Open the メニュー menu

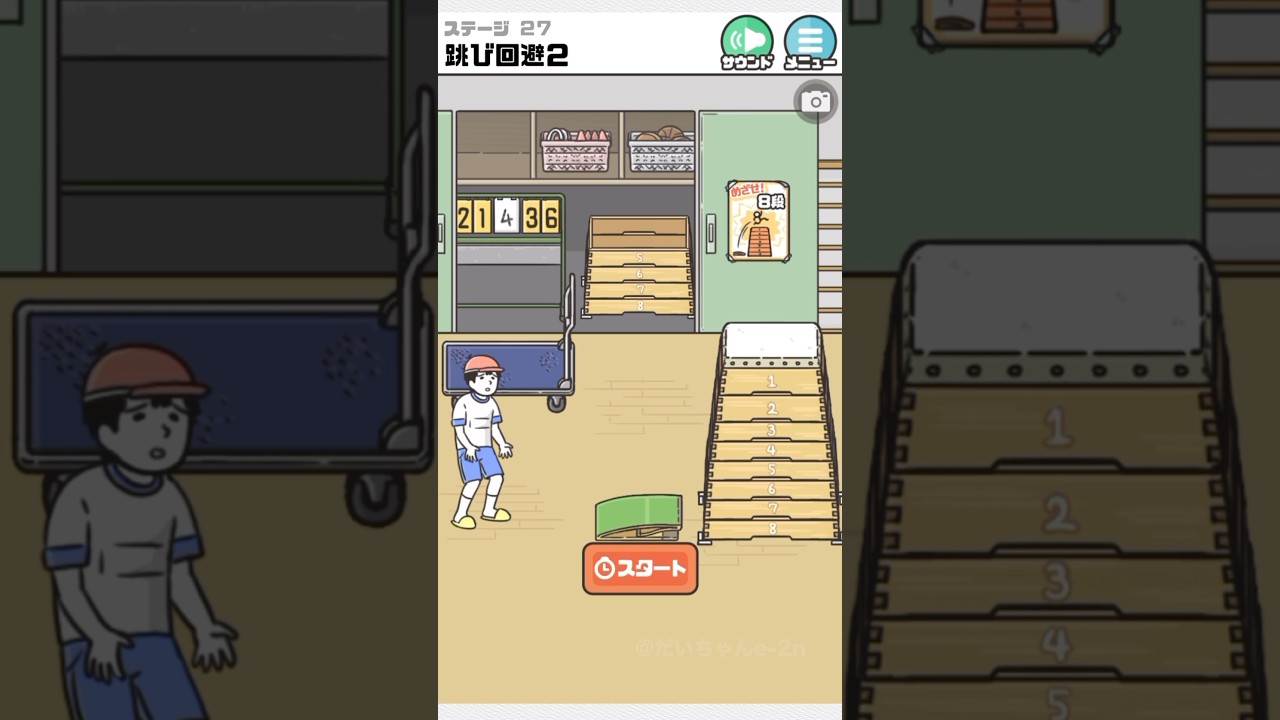pos(810,42)
